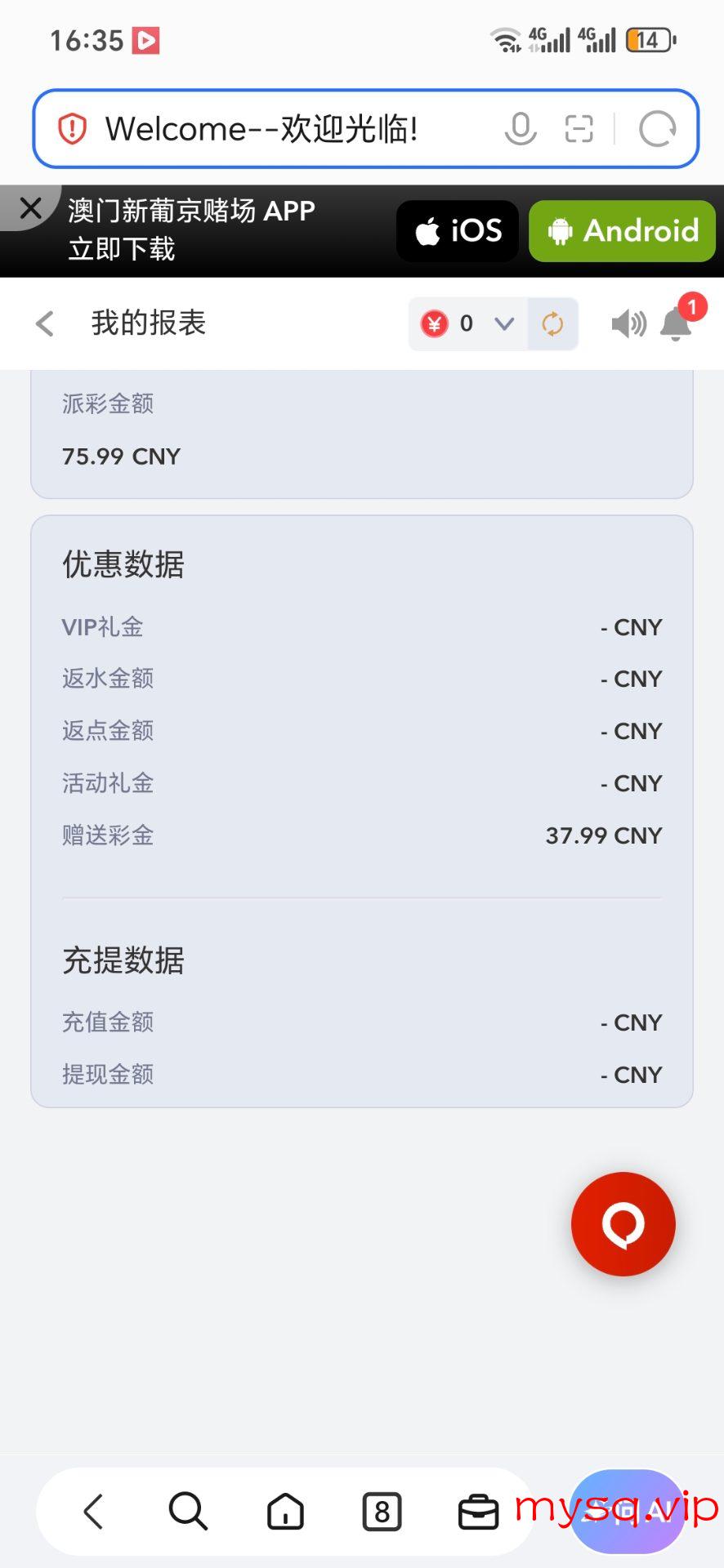
Task: Download the Android app
Action: pos(622,231)
